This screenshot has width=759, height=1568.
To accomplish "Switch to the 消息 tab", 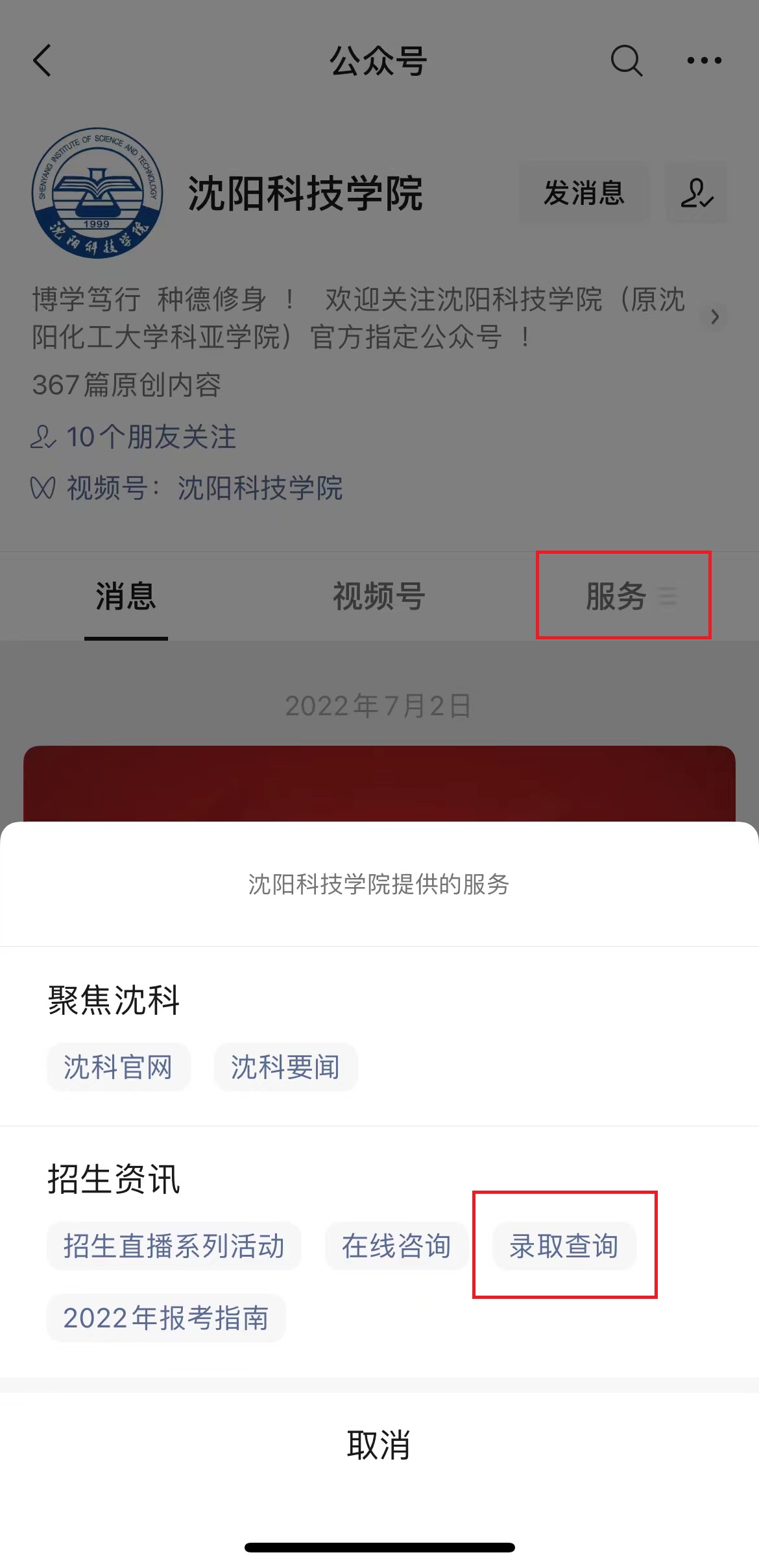I will click(126, 596).
